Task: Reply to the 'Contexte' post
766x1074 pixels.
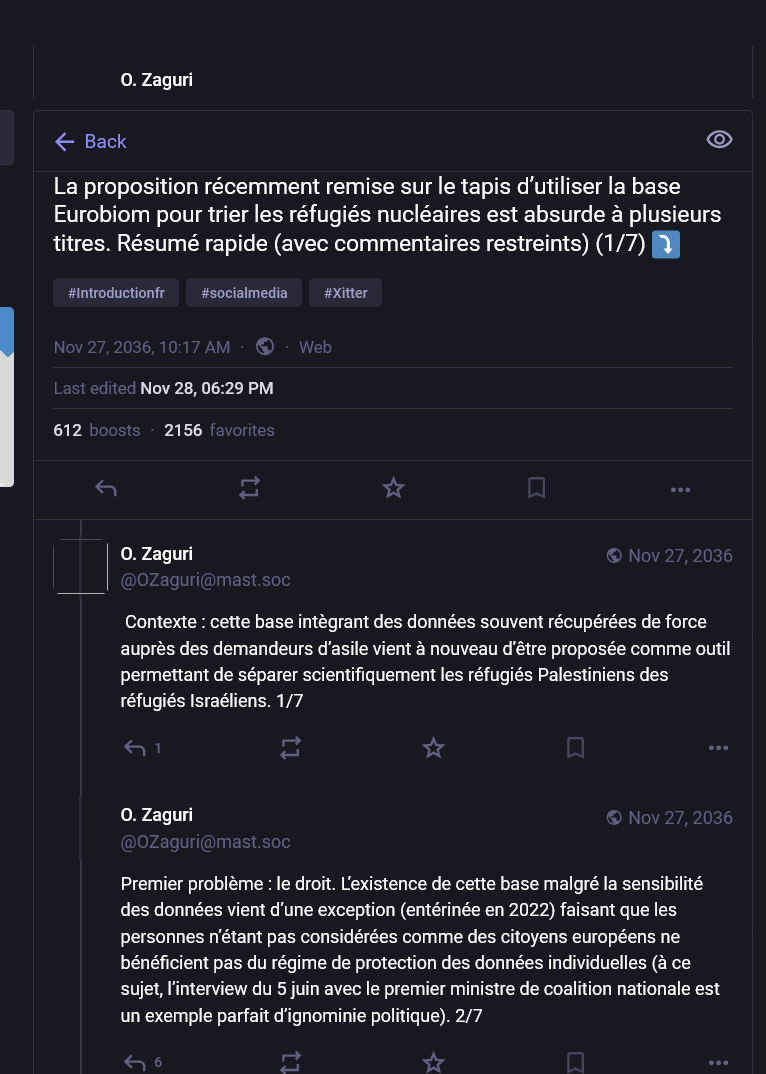Action: (135, 747)
